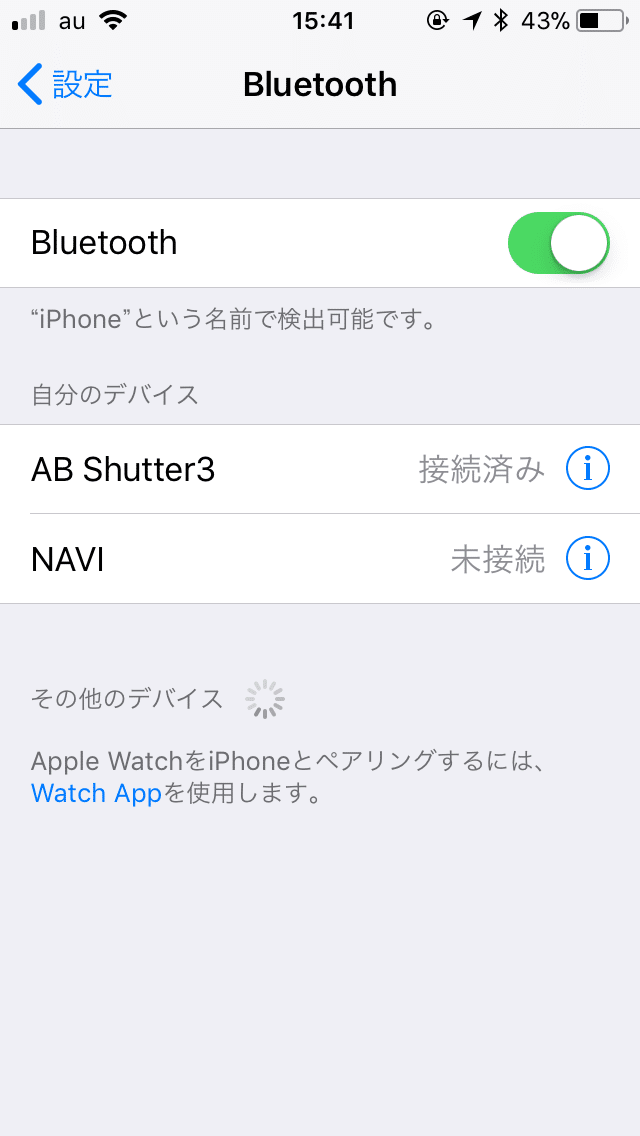Turn off the Bluetooth switch
The width and height of the screenshot is (640, 1136).
(x=558, y=243)
